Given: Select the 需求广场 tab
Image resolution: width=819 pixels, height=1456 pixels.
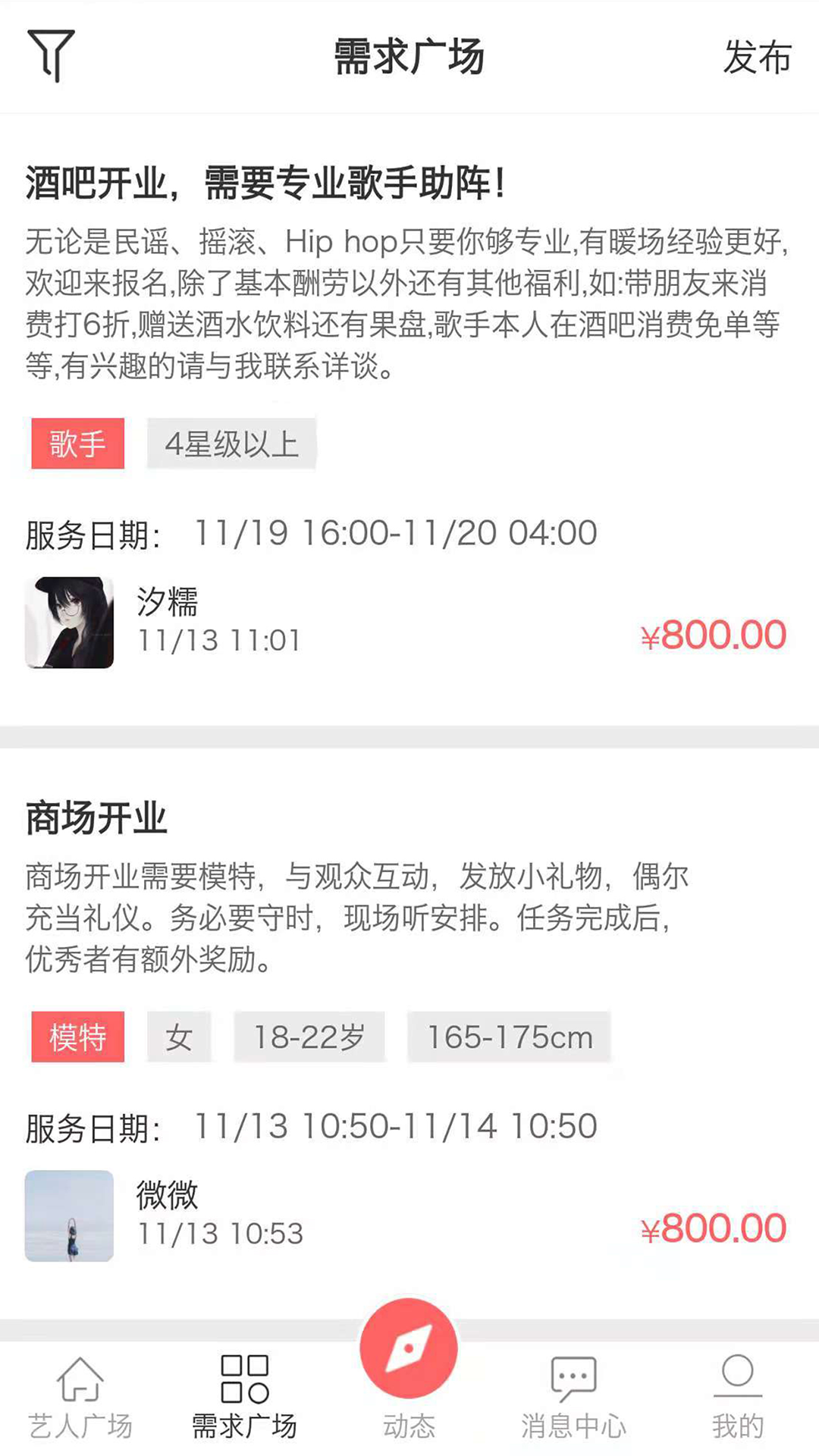Looking at the screenshot, I should tap(244, 1398).
